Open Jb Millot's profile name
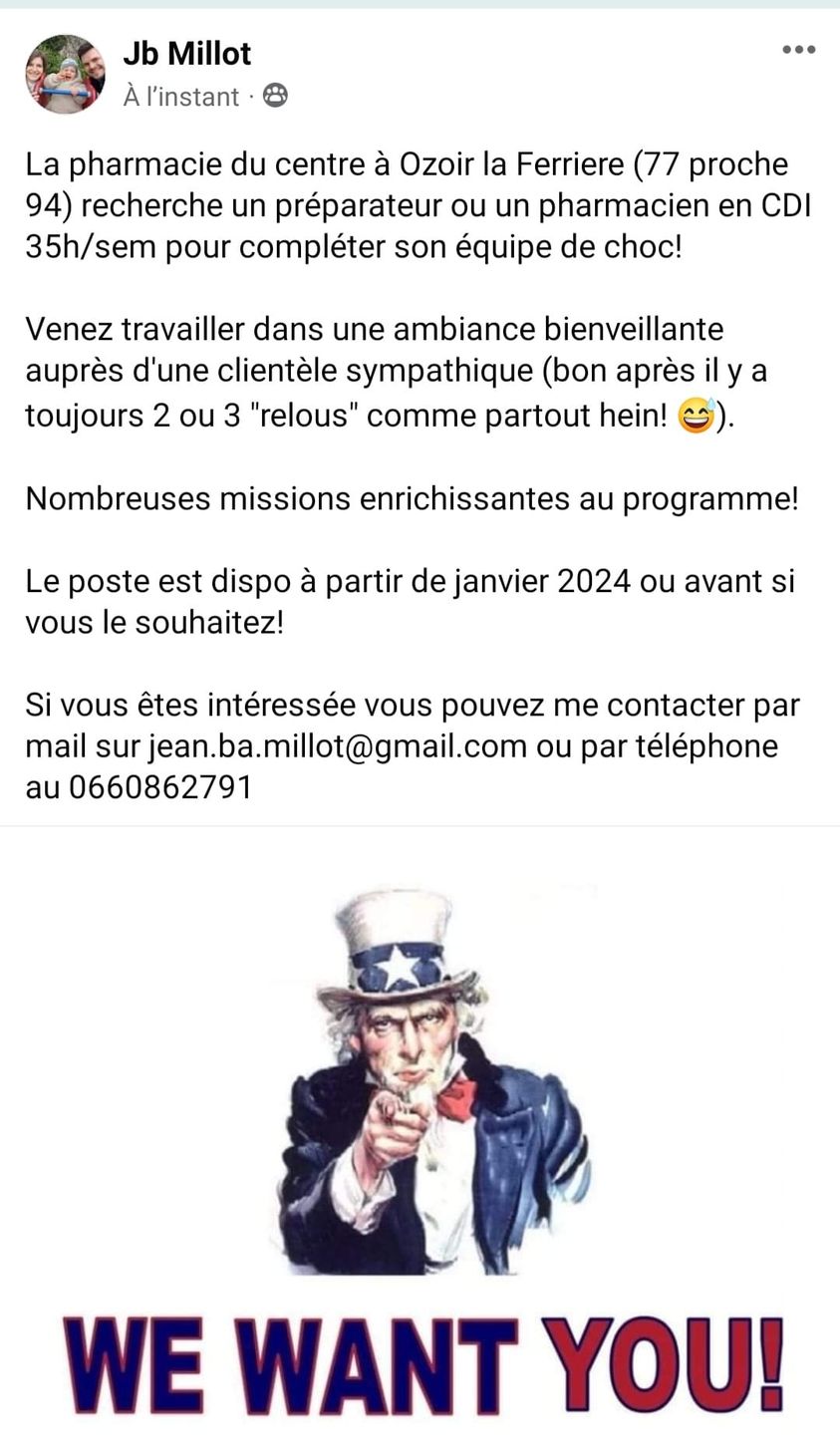The image size is (840, 1454). [x=186, y=53]
